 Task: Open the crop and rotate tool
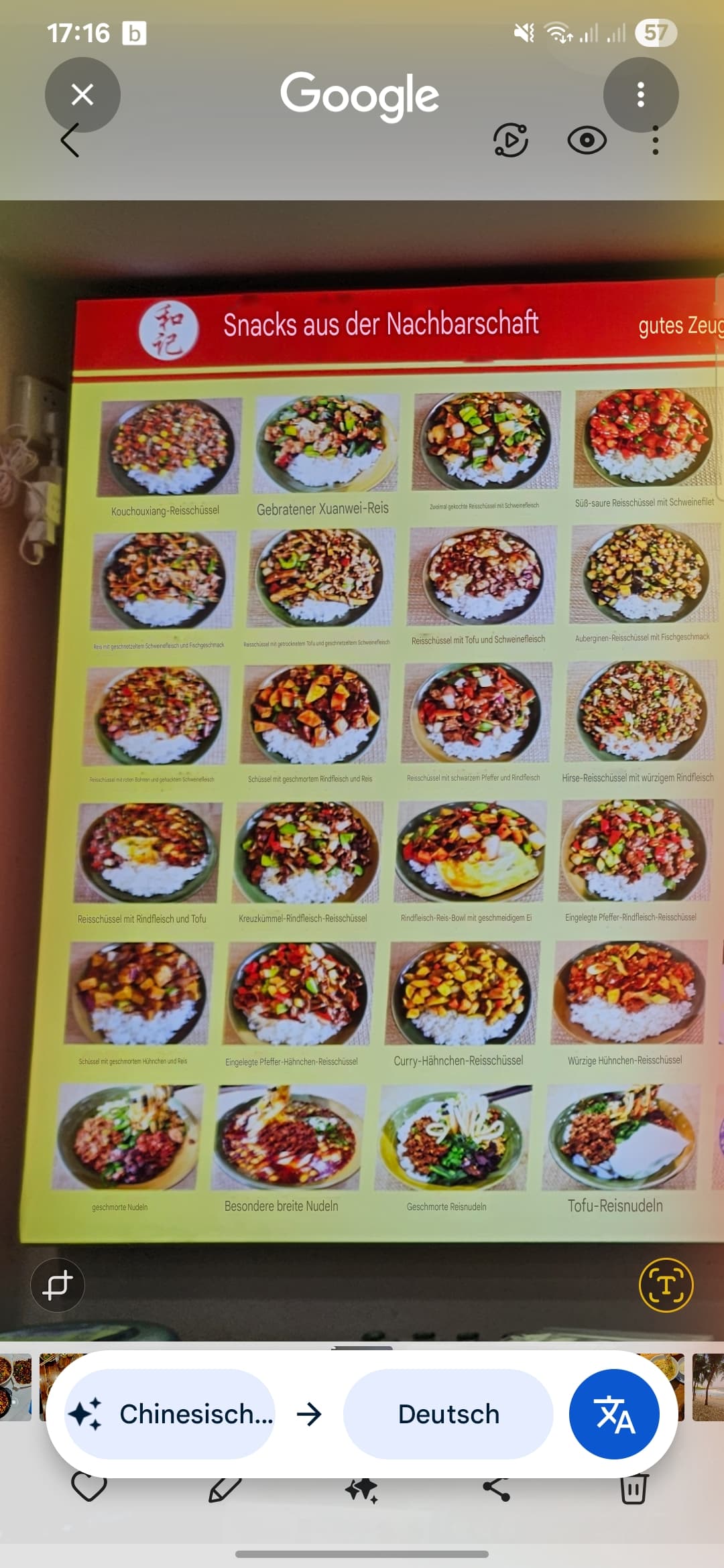(x=58, y=1285)
